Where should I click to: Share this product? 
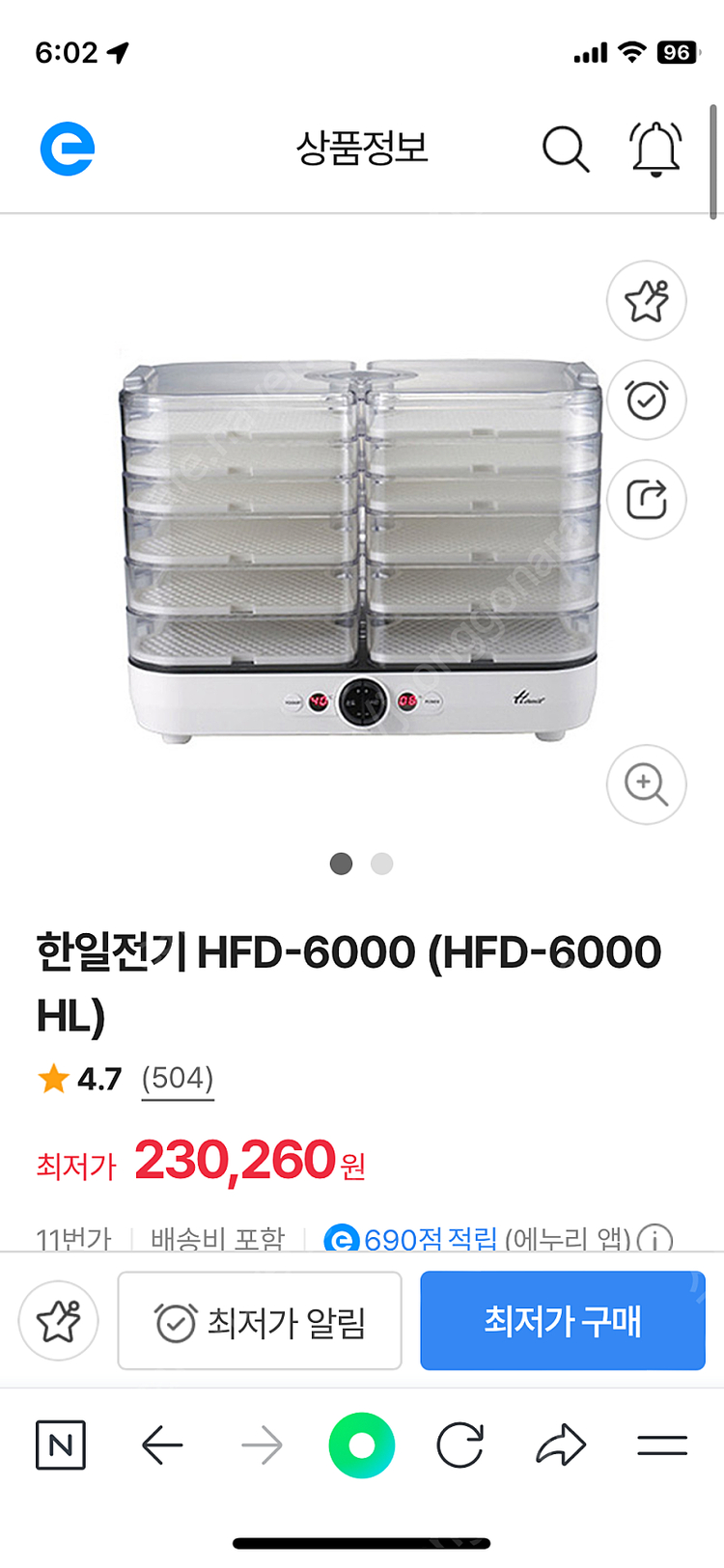(x=646, y=500)
